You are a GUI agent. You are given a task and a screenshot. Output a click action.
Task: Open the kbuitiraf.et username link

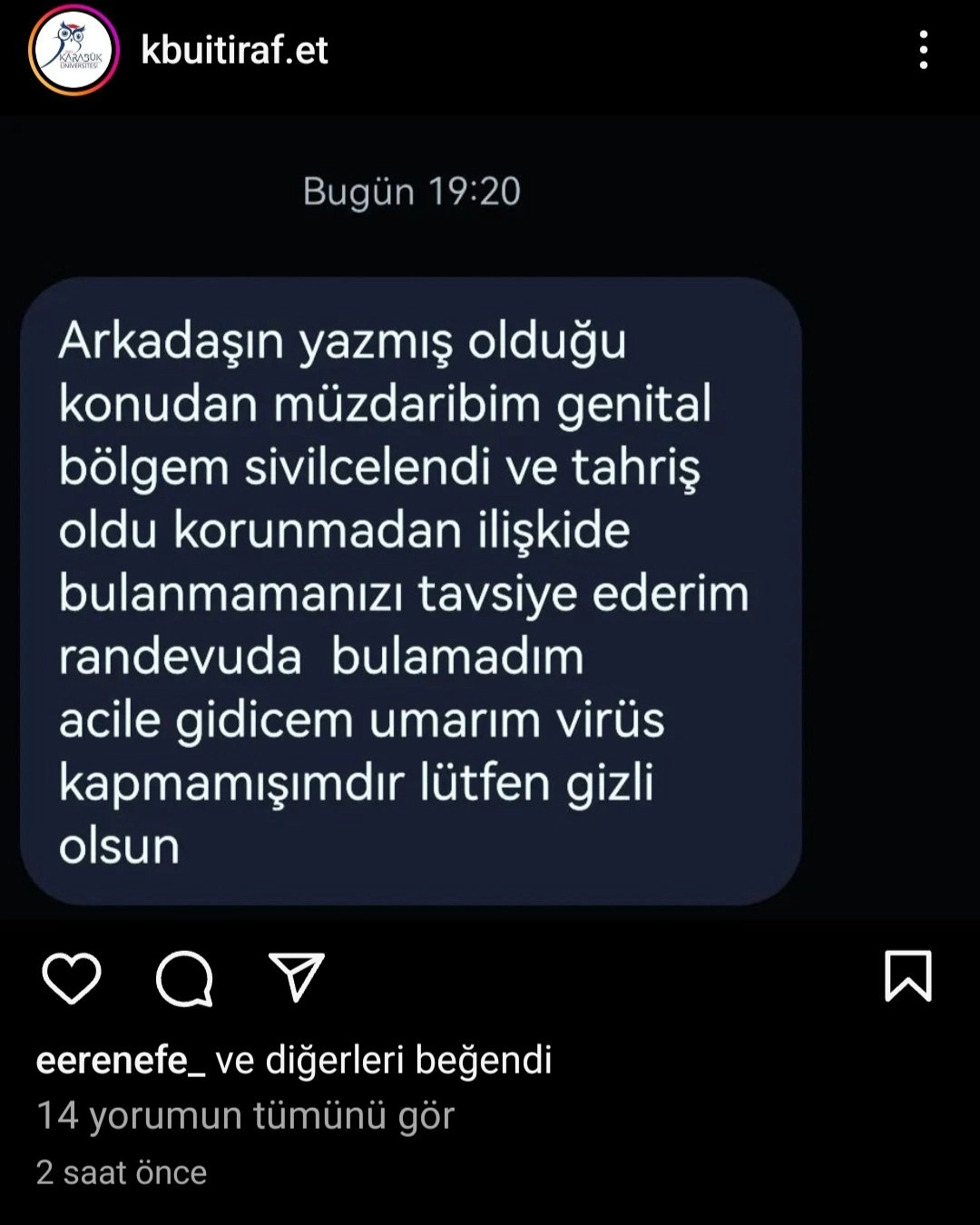[x=234, y=51]
